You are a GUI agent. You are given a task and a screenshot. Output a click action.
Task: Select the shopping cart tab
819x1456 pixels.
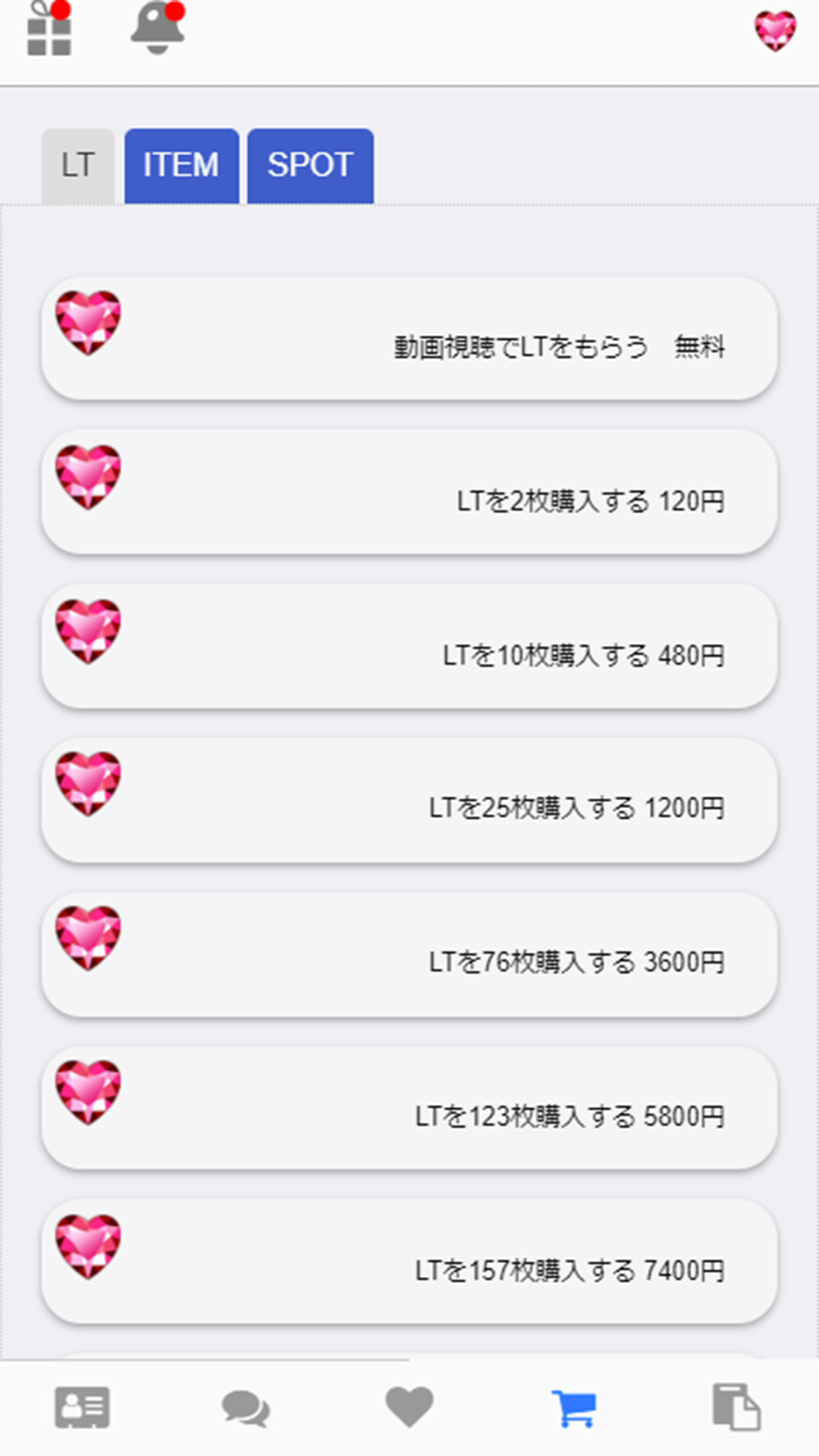pyautogui.click(x=574, y=1407)
